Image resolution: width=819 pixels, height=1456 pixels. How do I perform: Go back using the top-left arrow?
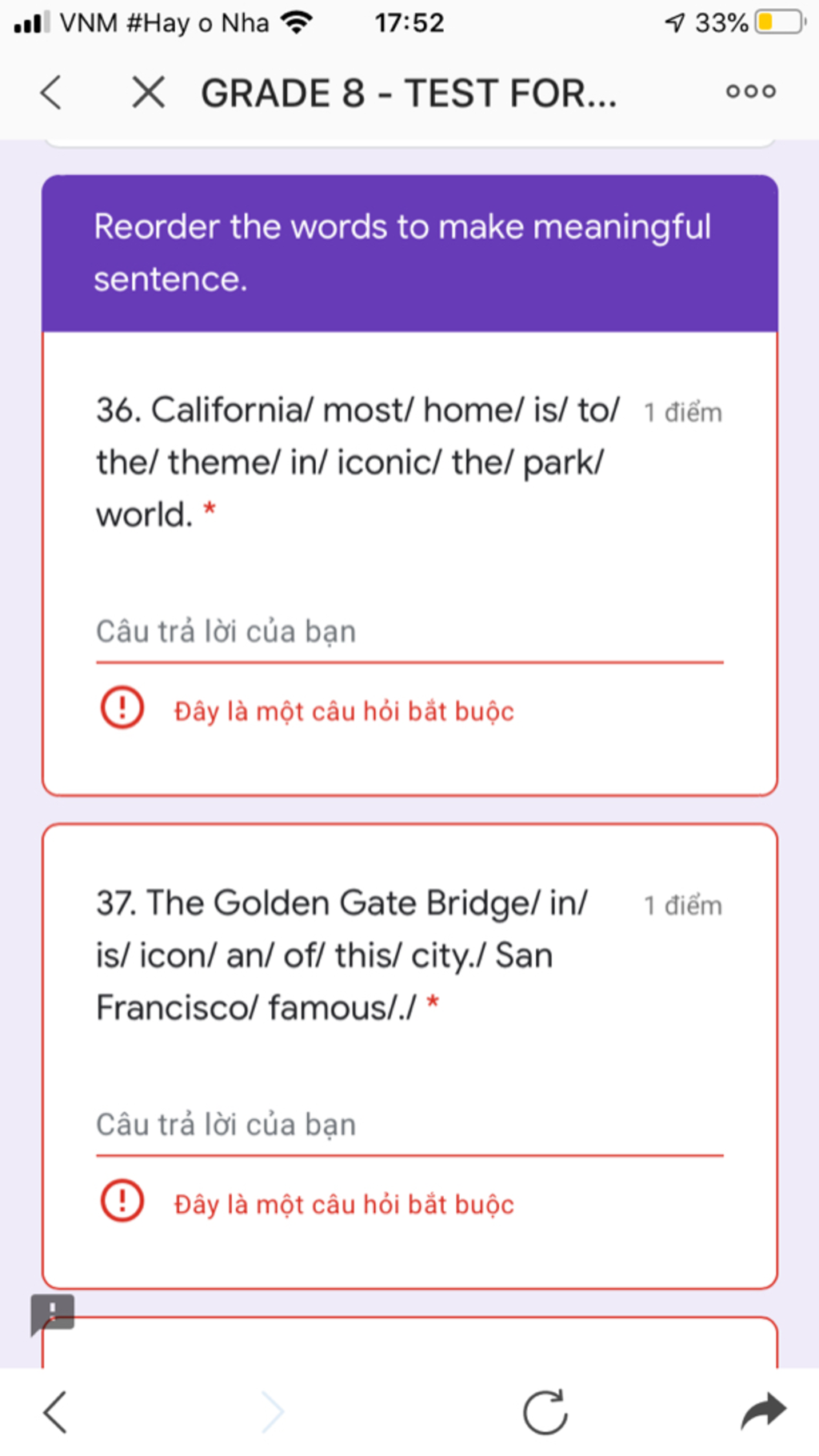(51, 92)
